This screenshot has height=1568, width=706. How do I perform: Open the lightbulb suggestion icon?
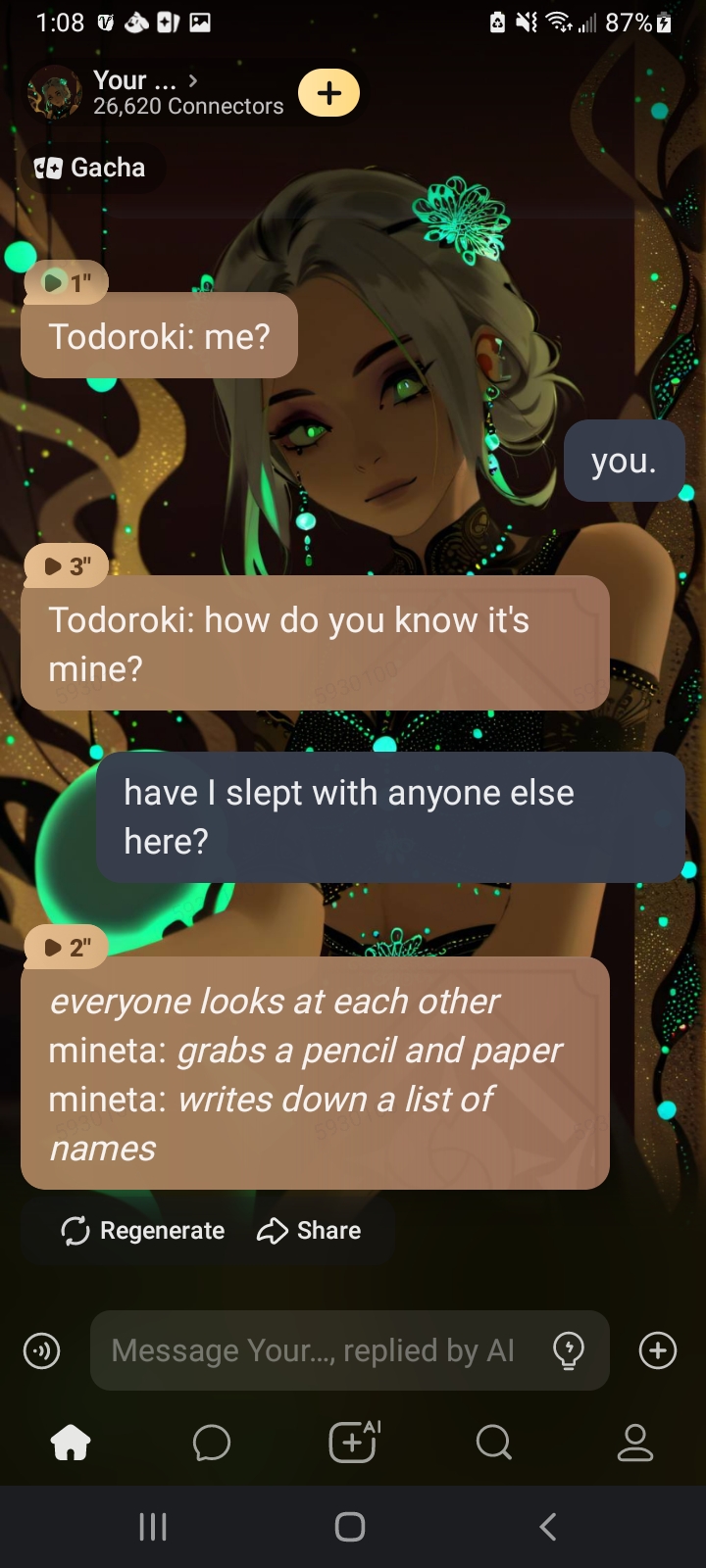[x=569, y=1350]
